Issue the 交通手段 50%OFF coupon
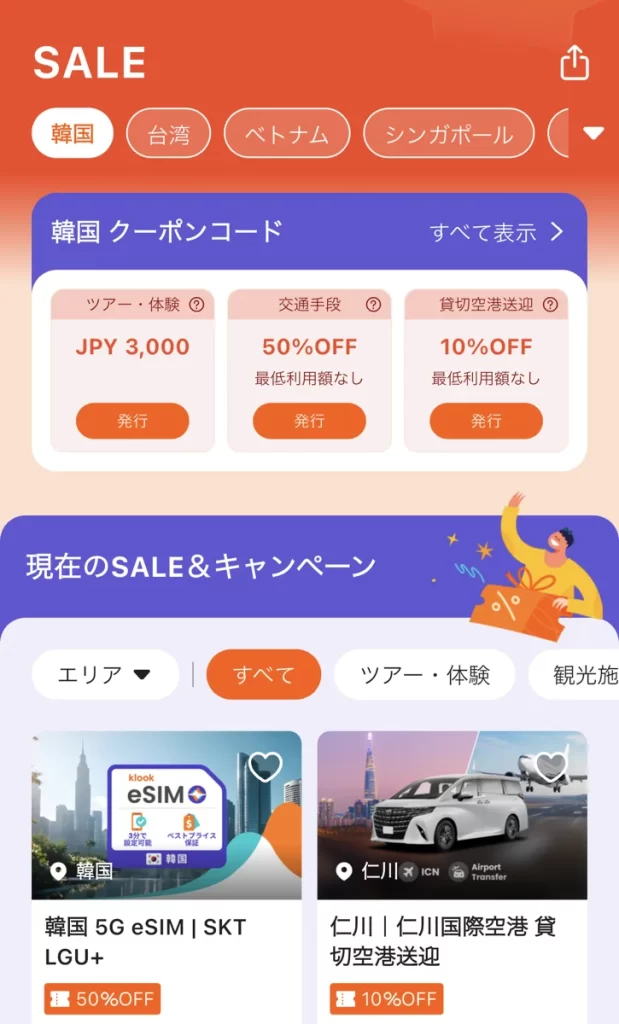Image resolution: width=619 pixels, height=1024 pixels. click(x=309, y=421)
